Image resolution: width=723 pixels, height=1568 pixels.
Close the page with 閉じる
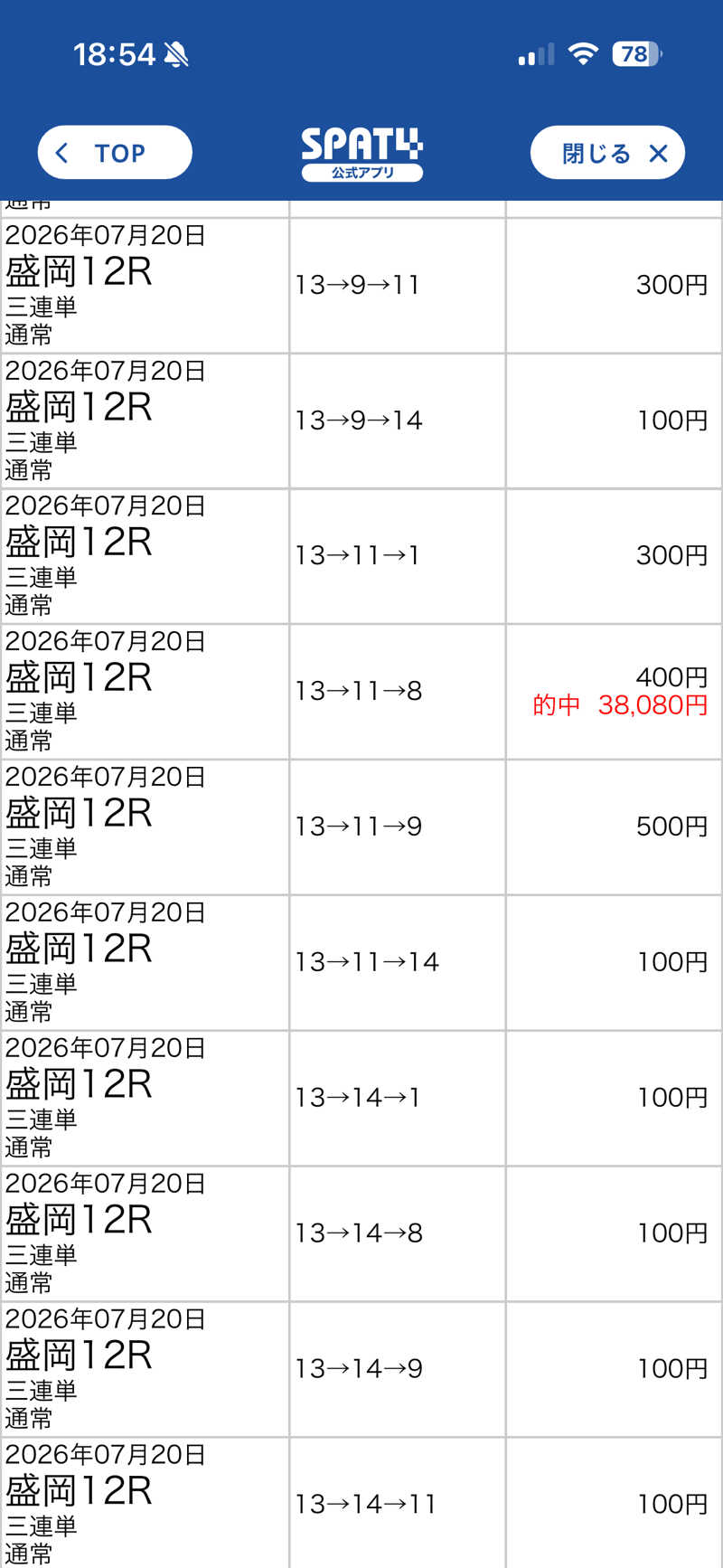(x=607, y=153)
